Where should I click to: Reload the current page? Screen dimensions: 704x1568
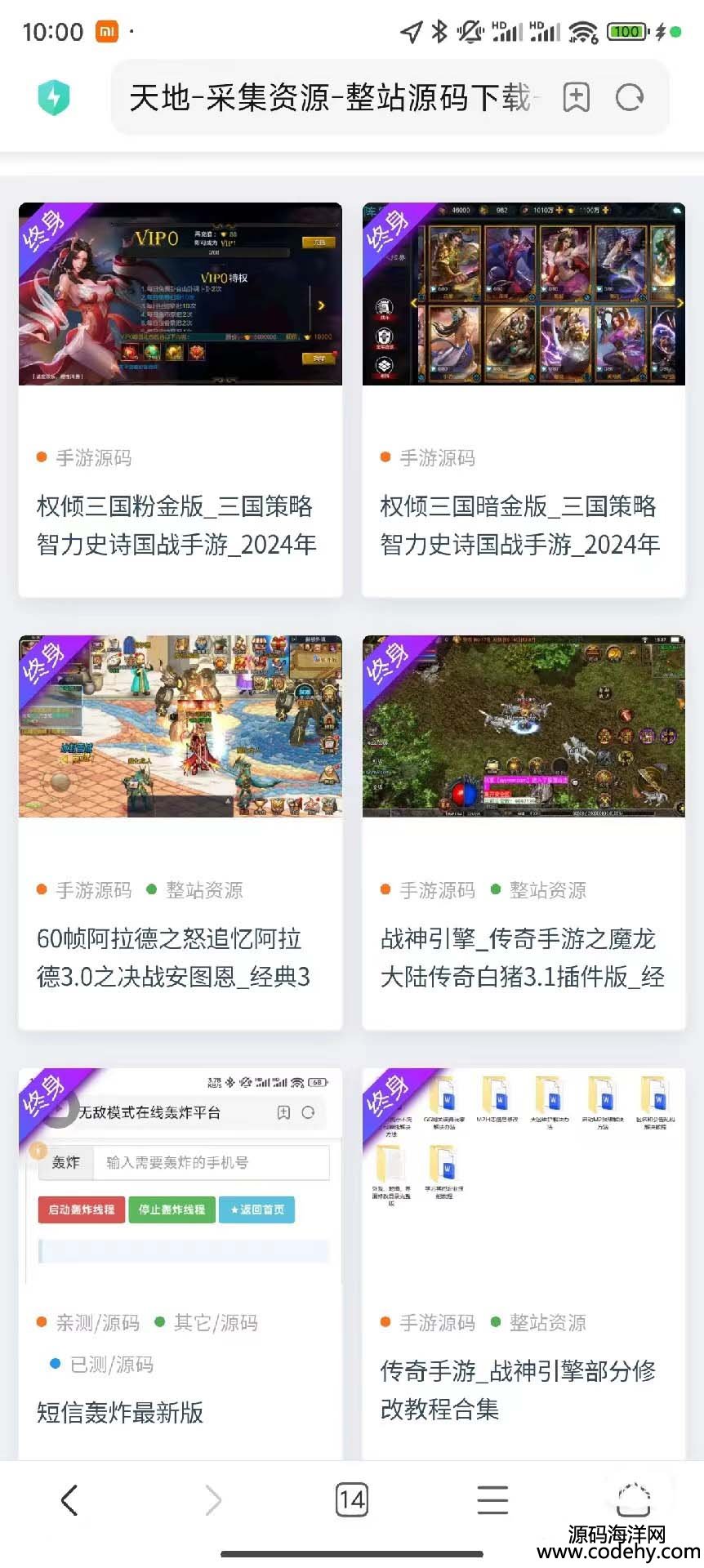(630, 98)
